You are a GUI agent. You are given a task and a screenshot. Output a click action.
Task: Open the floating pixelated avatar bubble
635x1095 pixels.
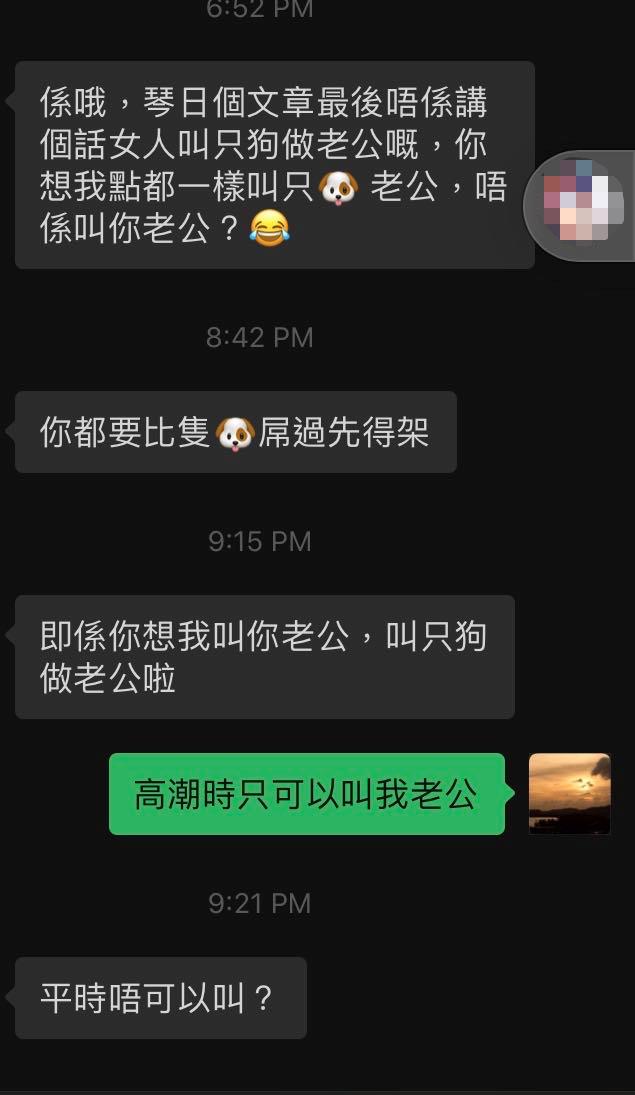pos(582,206)
